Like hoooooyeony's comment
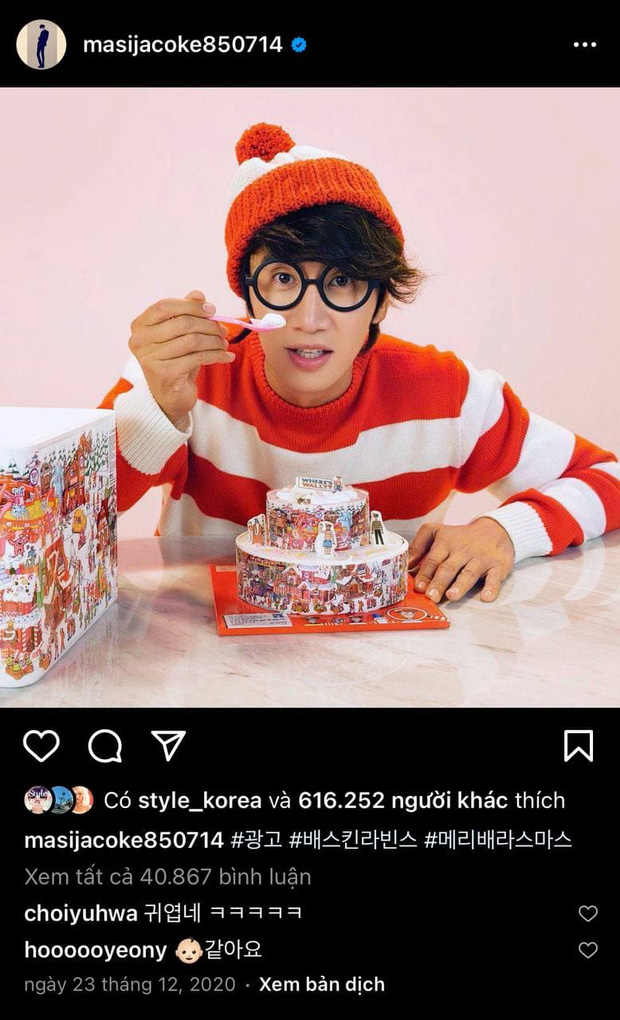The height and width of the screenshot is (1020, 620). pos(588,950)
